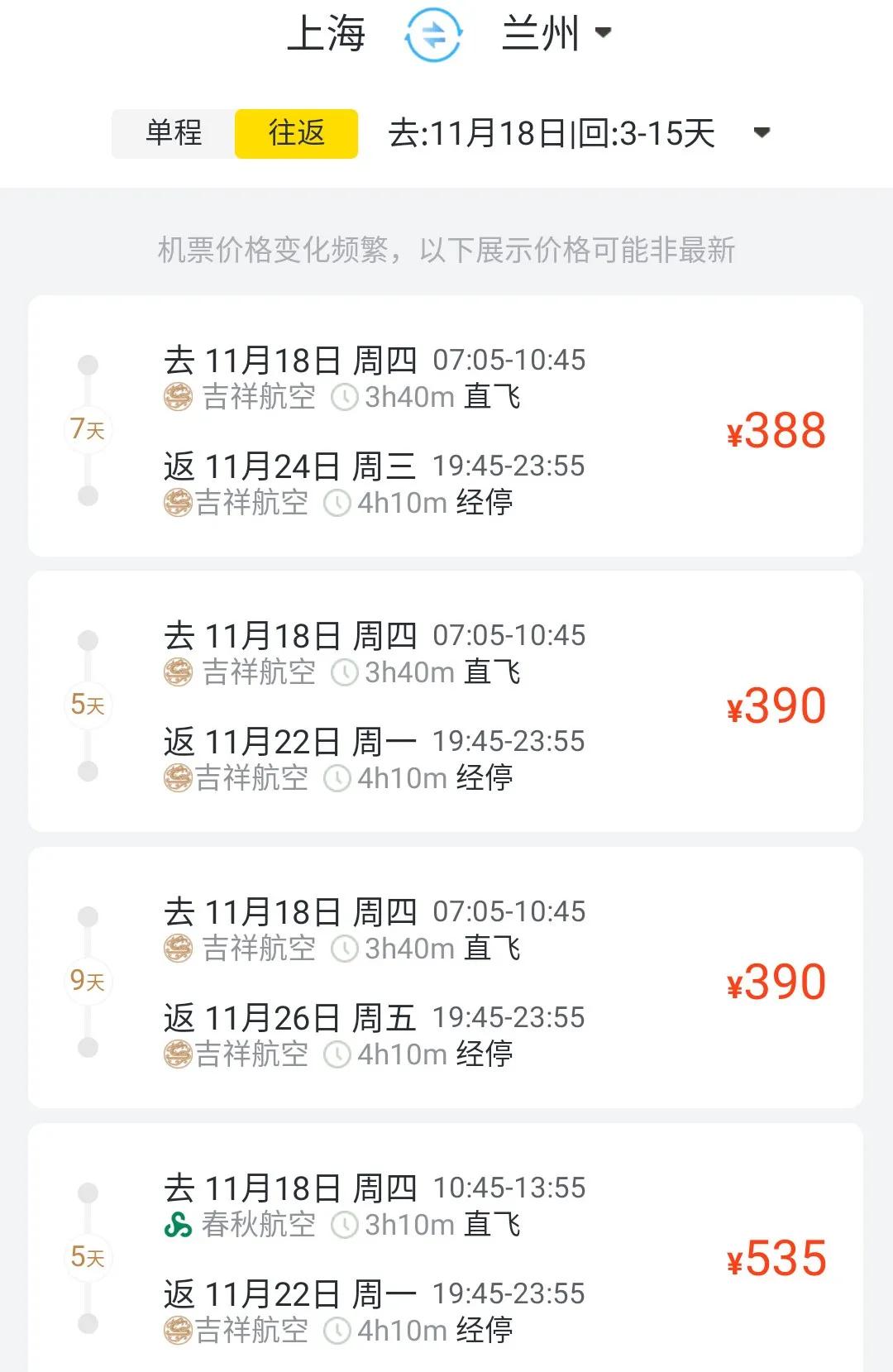This screenshot has width=893, height=1372.
Task: Open the ¥390 flight returning 11月22日
Action: click(x=446, y=701)
